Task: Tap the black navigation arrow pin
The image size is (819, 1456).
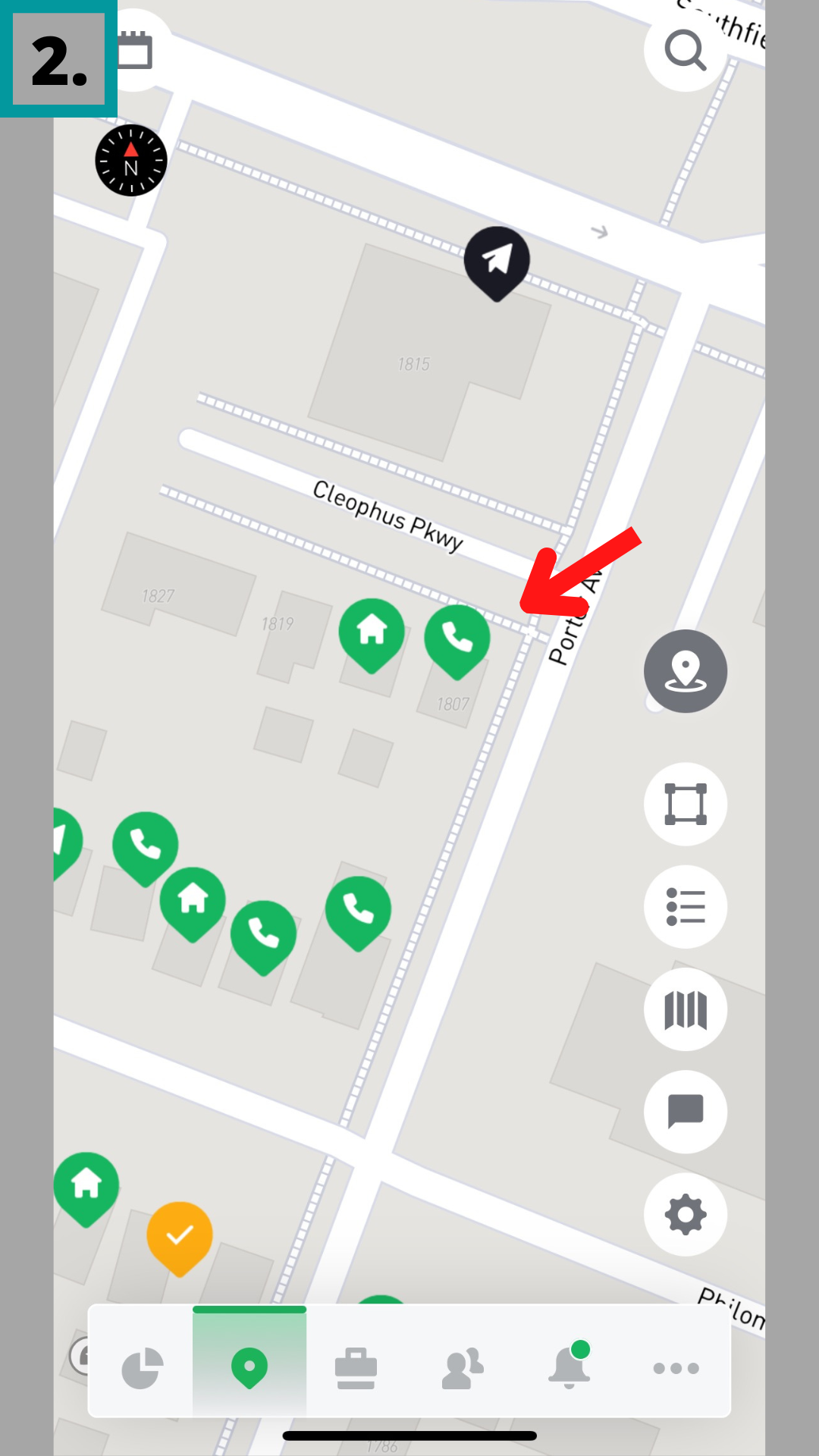Action: pyautogui.click(x=497, y=260)
